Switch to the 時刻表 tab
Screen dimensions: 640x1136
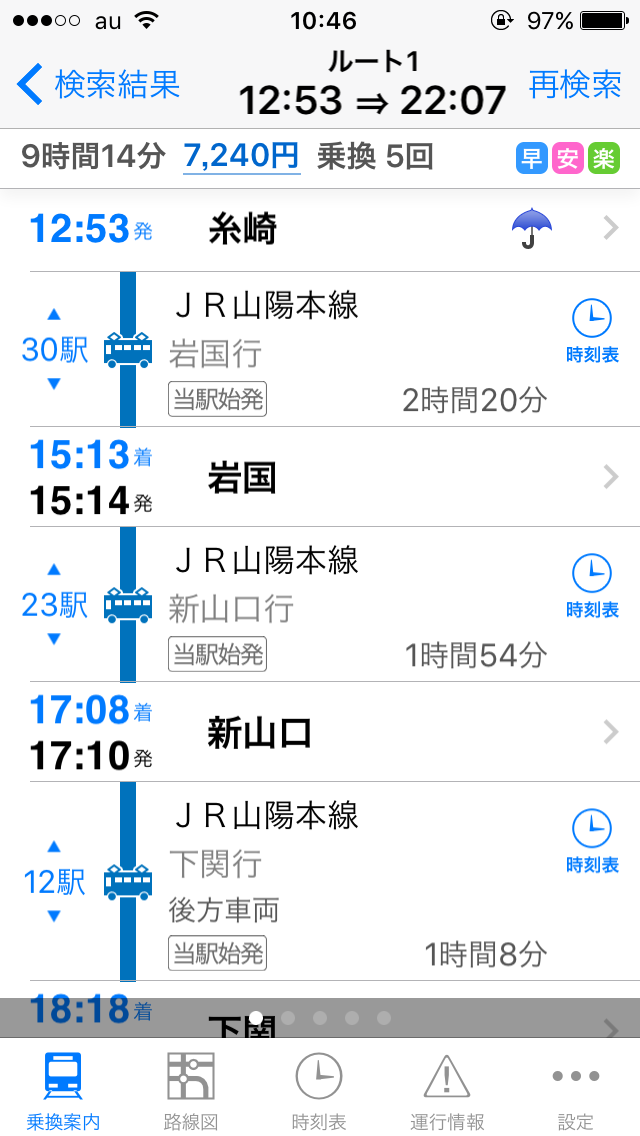click(319, 1090)
